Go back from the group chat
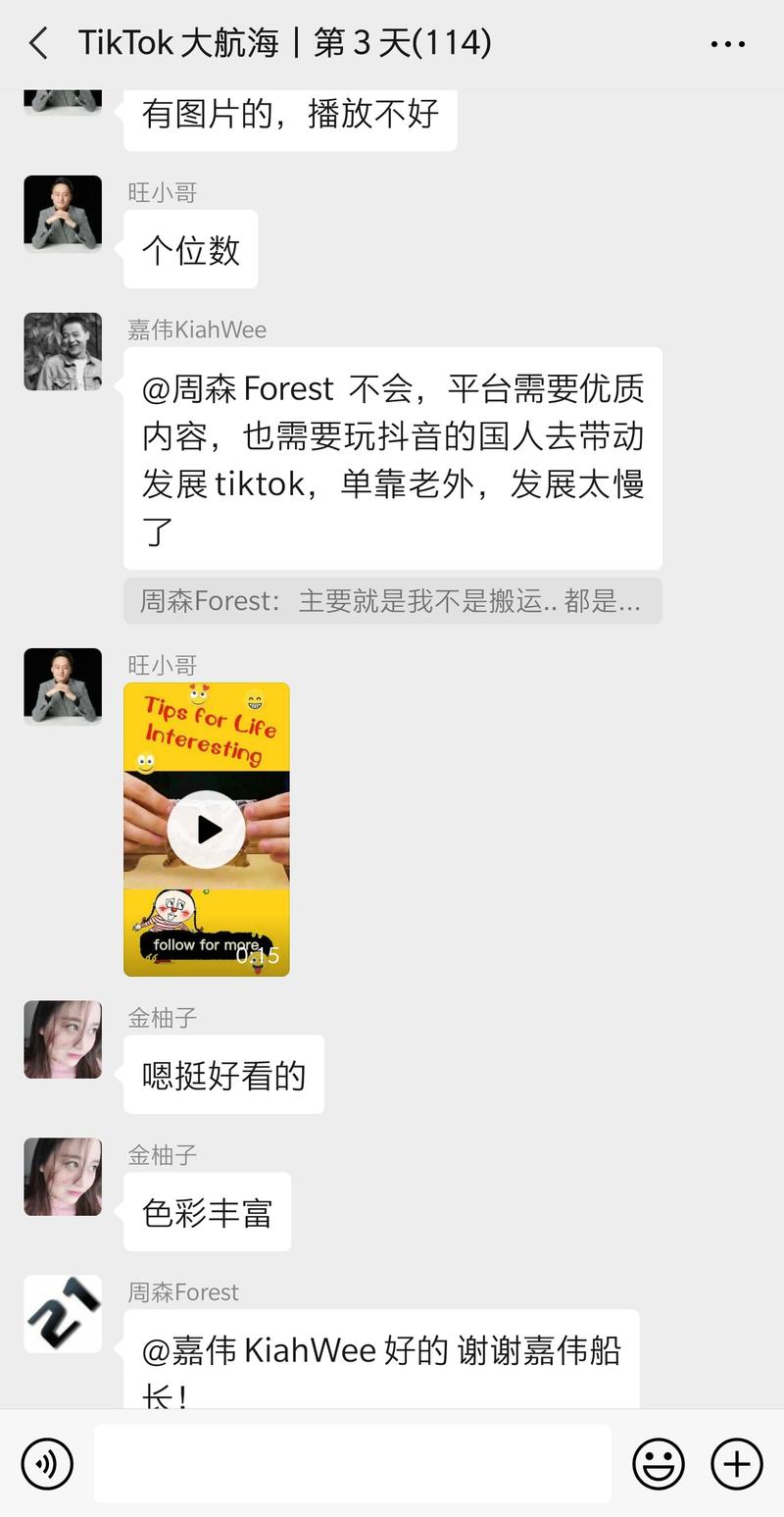Screen dimensions: 784x1517 [39, 44]
